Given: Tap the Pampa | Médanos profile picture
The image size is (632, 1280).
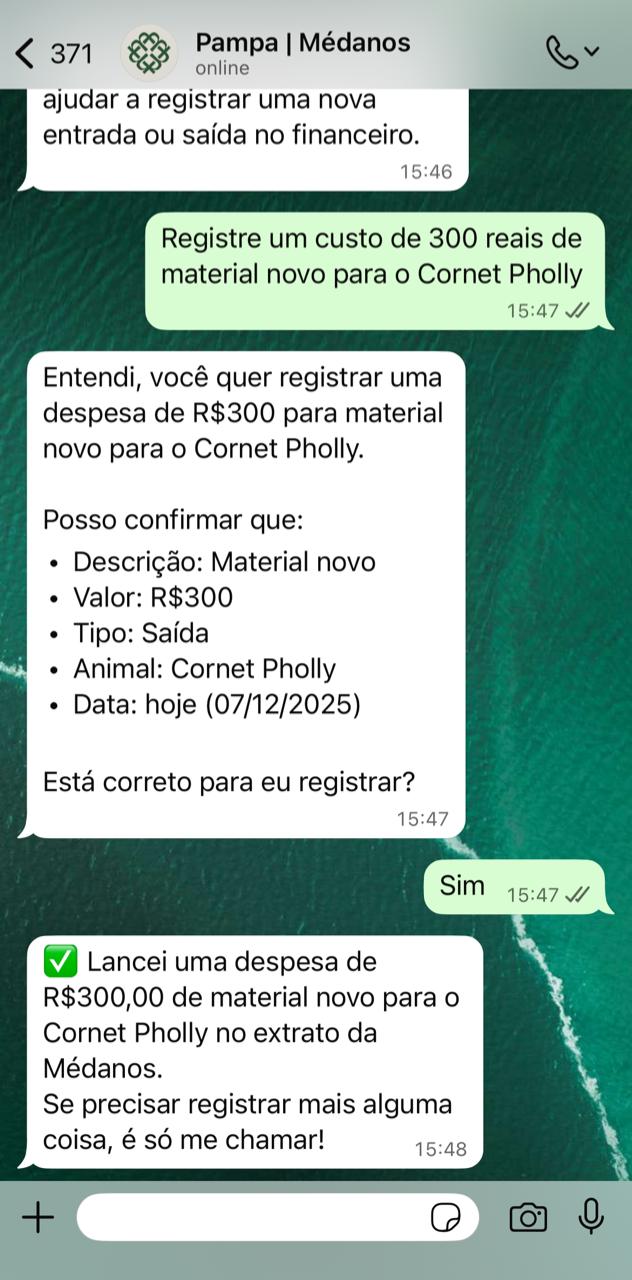Looking at the screenshot, I should [150, 53].
